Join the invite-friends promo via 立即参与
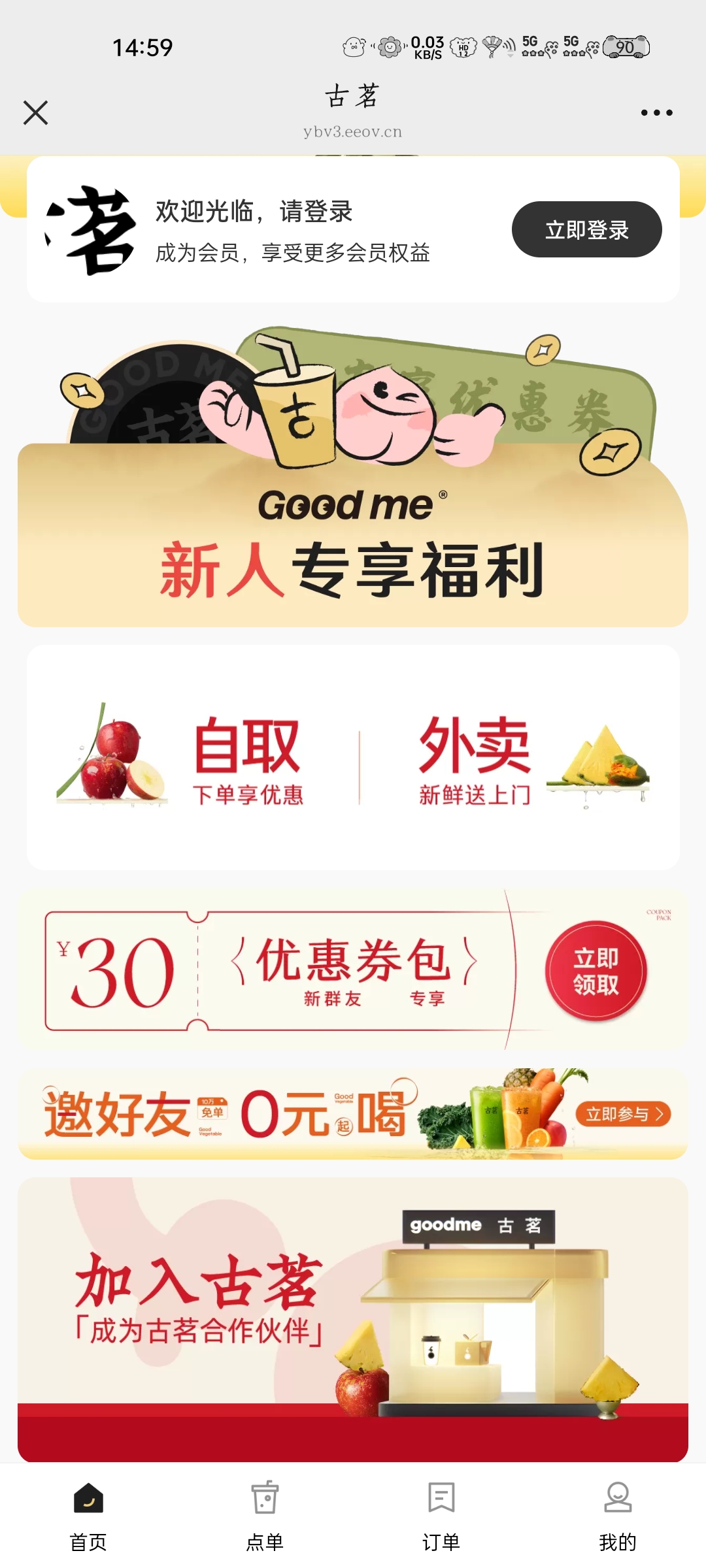Image resolution: width=706 pixels, height=1568 pixels. tap(624, 1114)
